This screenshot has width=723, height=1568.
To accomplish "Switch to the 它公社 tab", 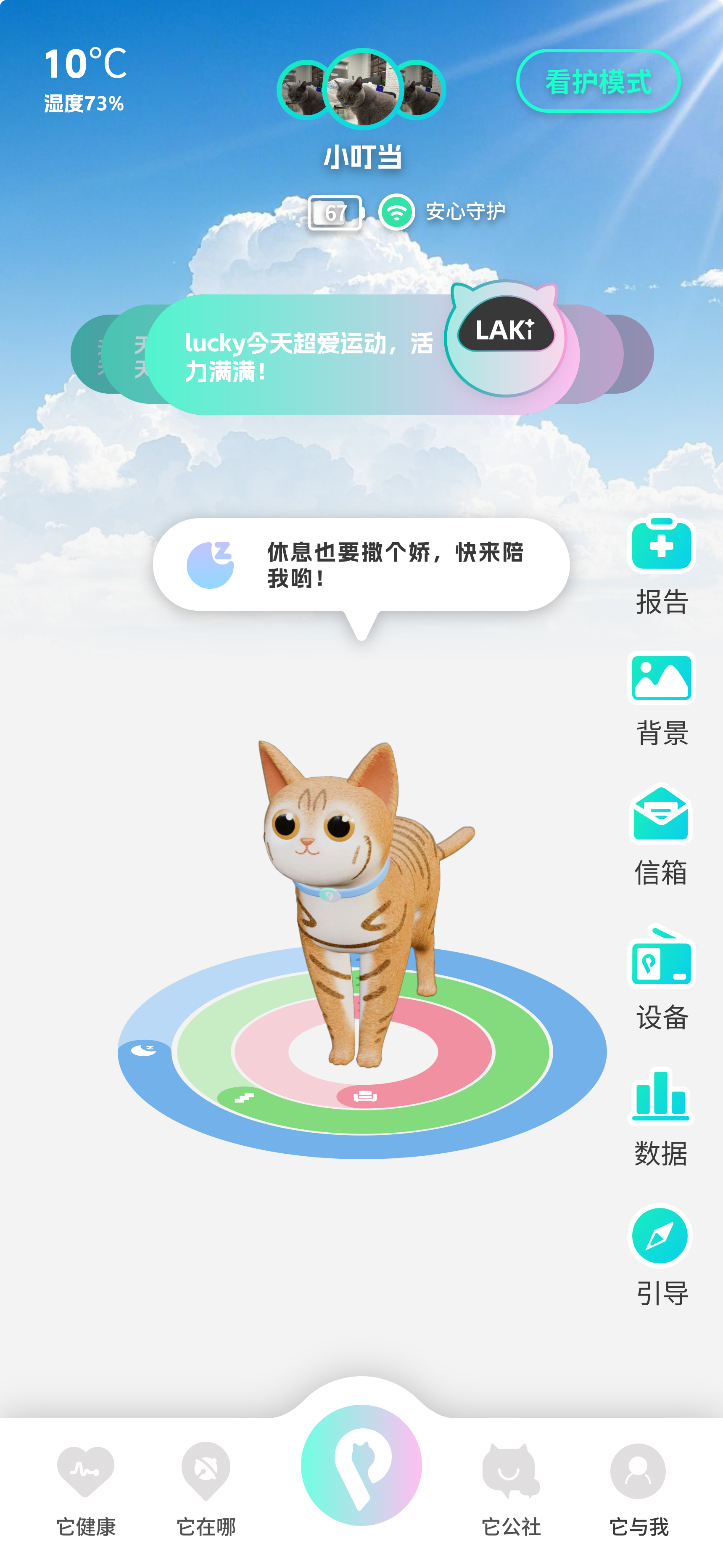I will point(511,1488).
